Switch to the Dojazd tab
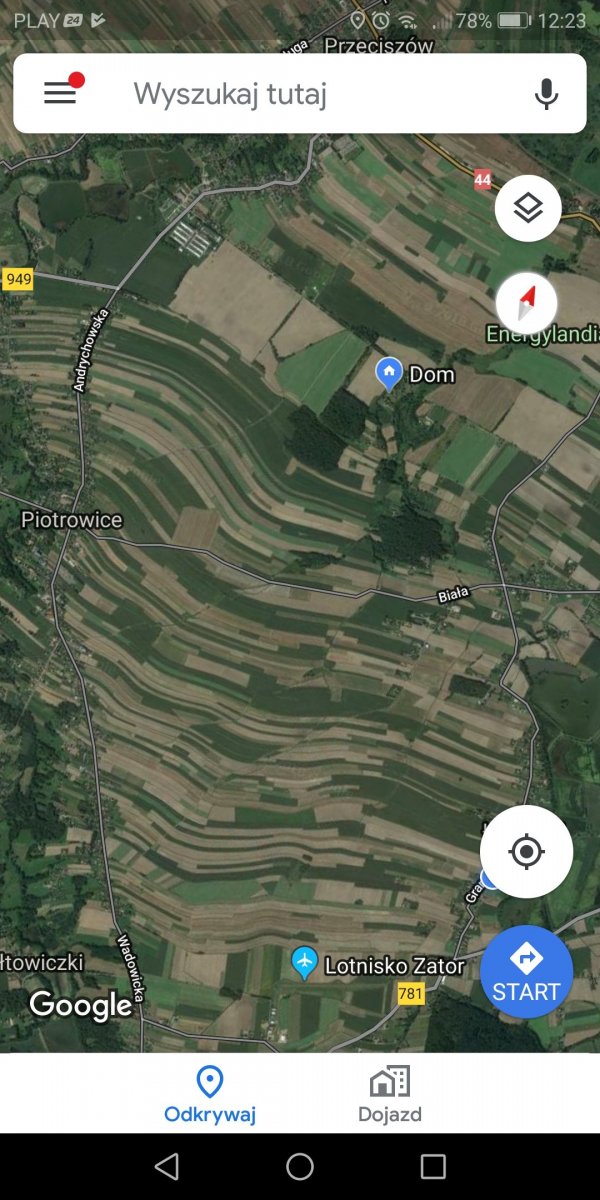The image size is (600, 1200). (x=389, y=1093)
